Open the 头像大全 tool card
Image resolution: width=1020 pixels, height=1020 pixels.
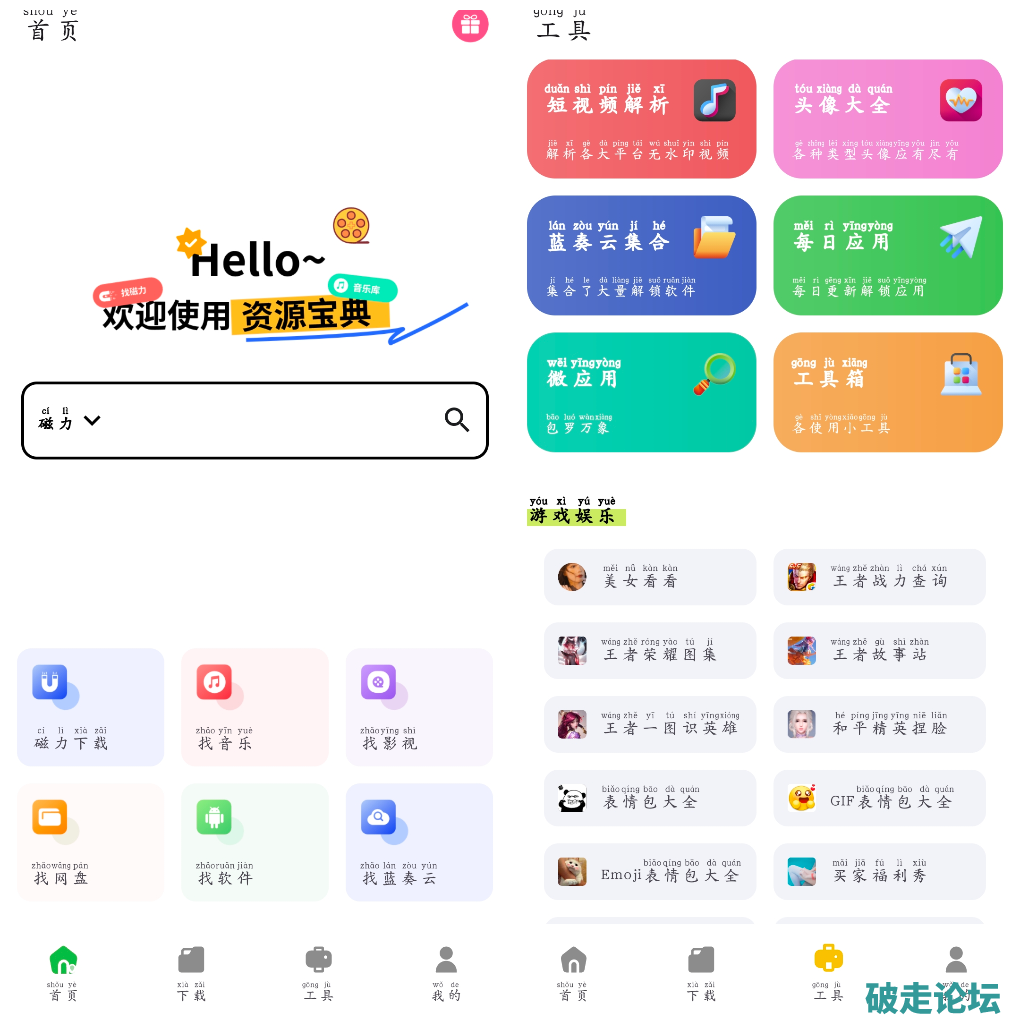coord(887,119)
